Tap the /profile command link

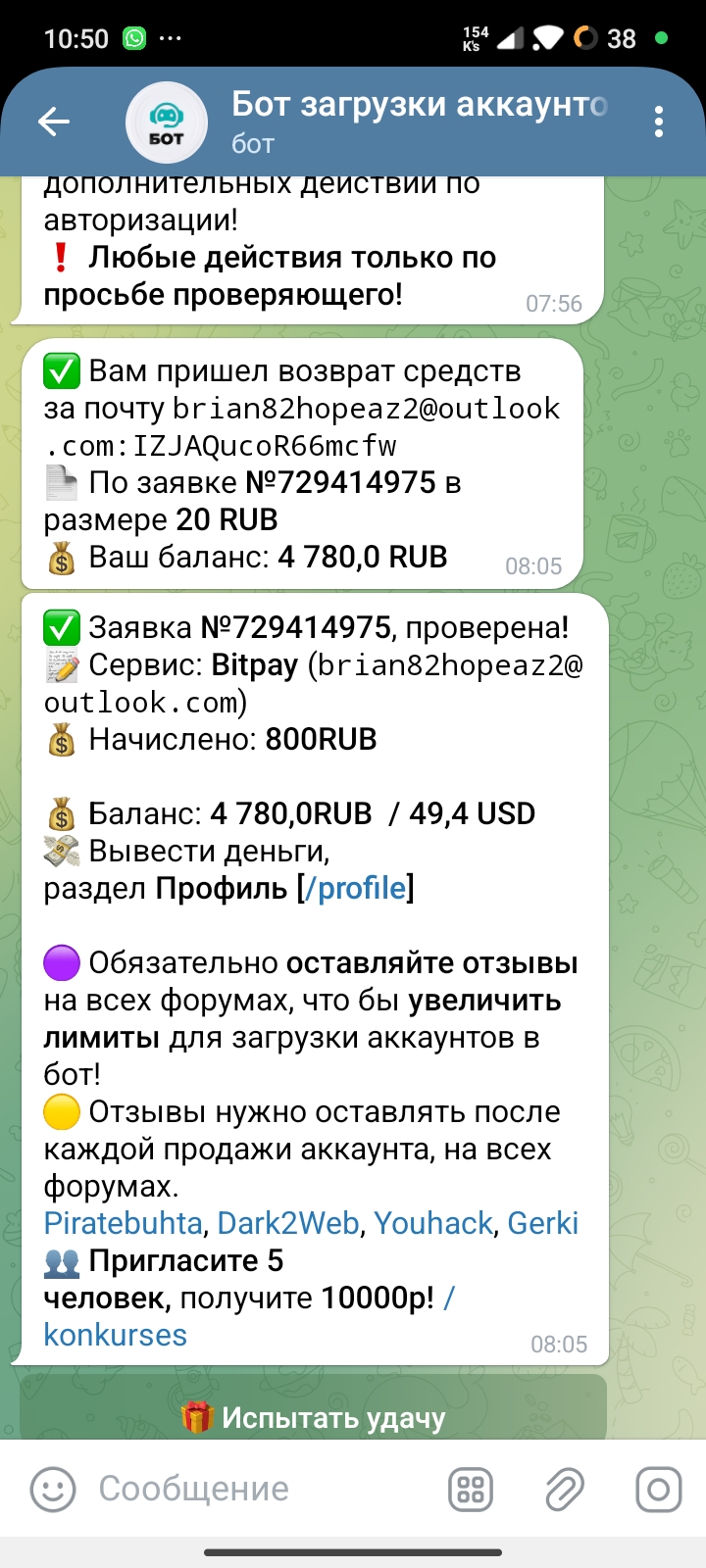(356, 888)
